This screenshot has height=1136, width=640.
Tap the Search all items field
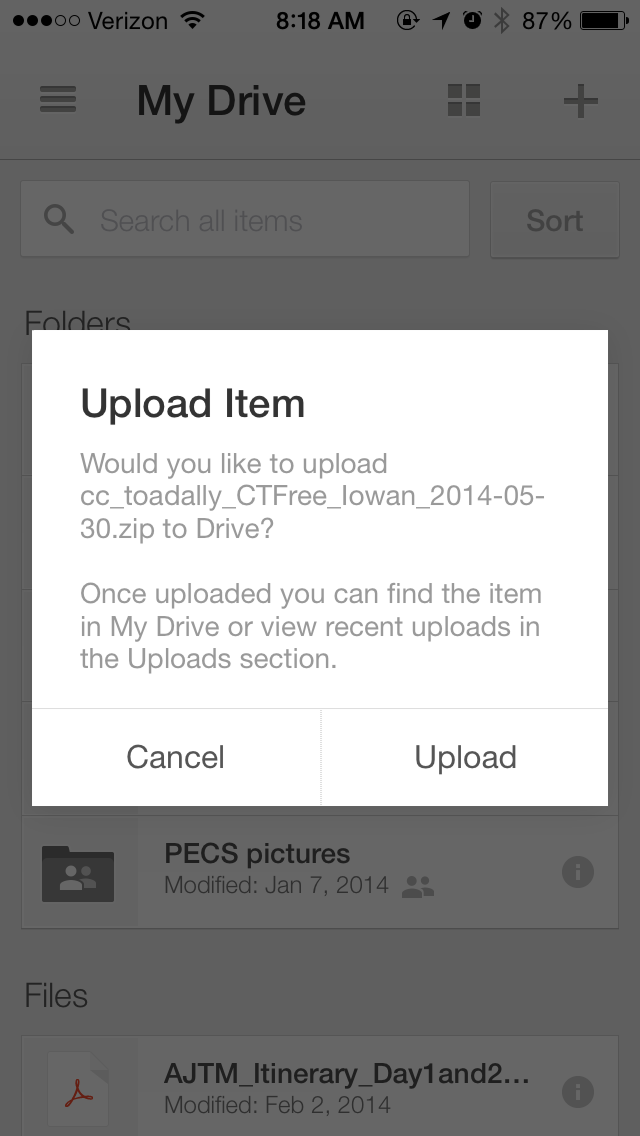(245, 220)
